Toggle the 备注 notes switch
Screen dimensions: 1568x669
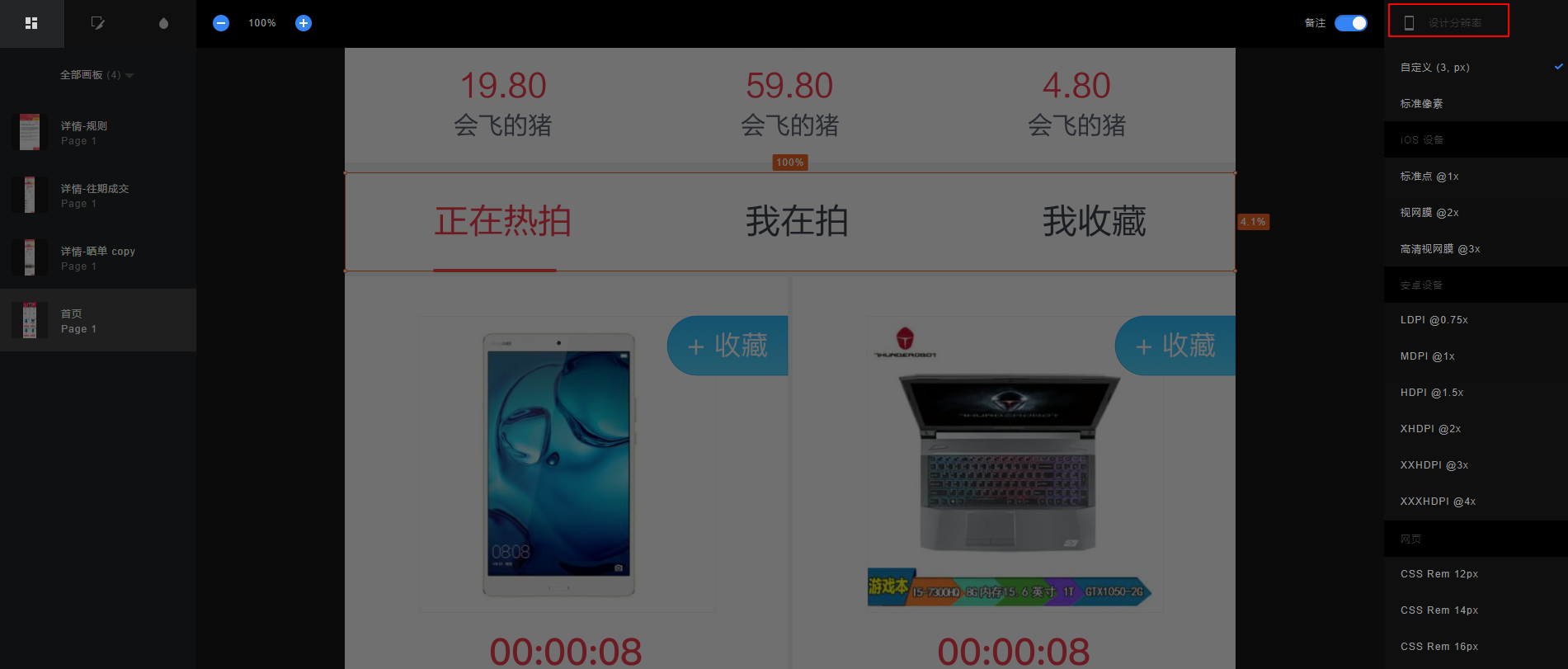tap(1350, 23)
